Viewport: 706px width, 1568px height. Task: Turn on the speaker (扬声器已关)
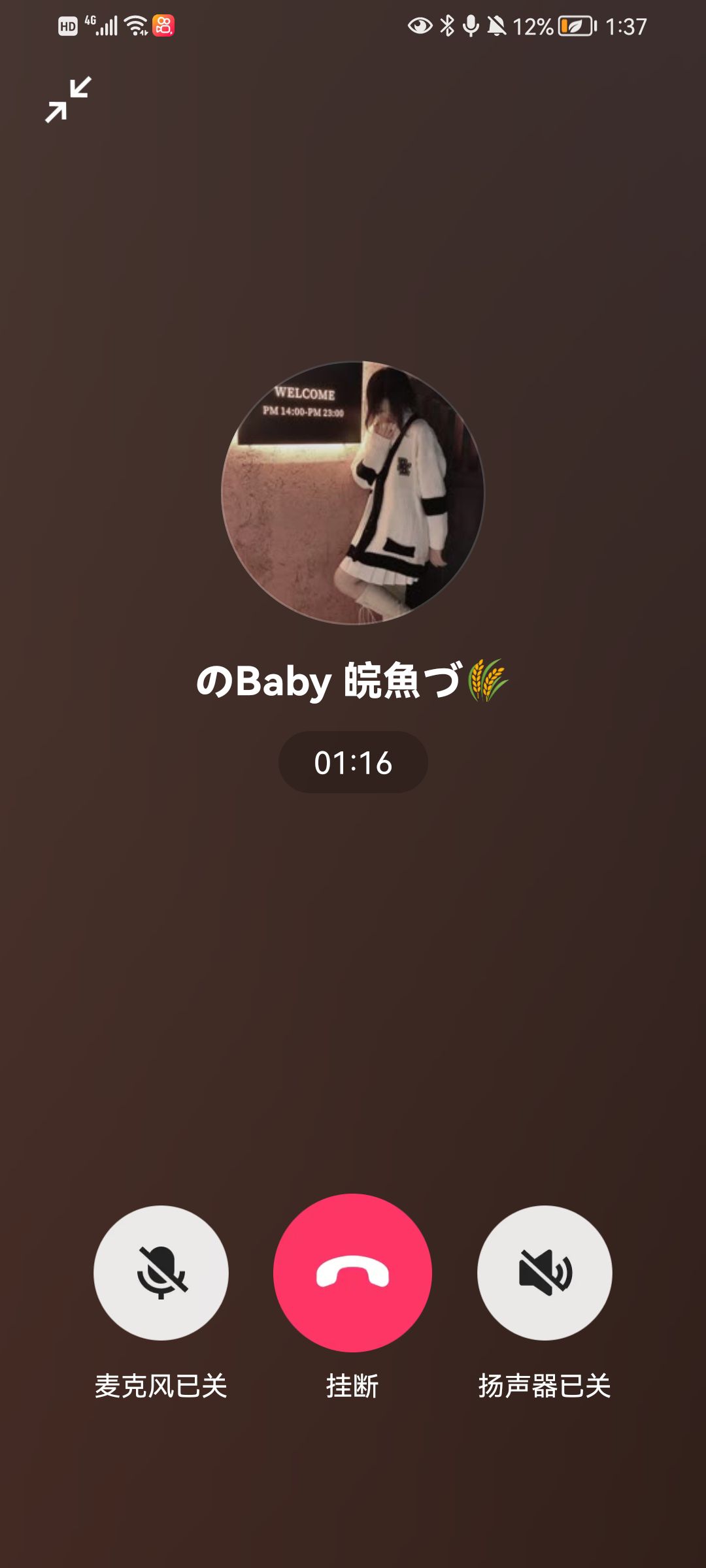[545, 1272]
